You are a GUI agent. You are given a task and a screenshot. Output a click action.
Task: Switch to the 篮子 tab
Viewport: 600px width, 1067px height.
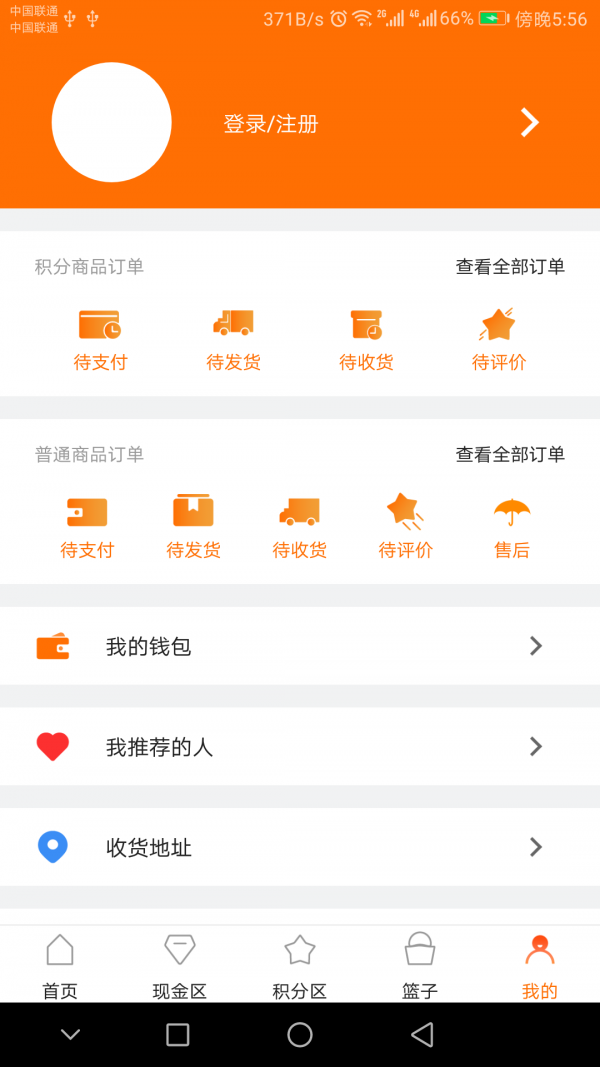coord(420,966)
